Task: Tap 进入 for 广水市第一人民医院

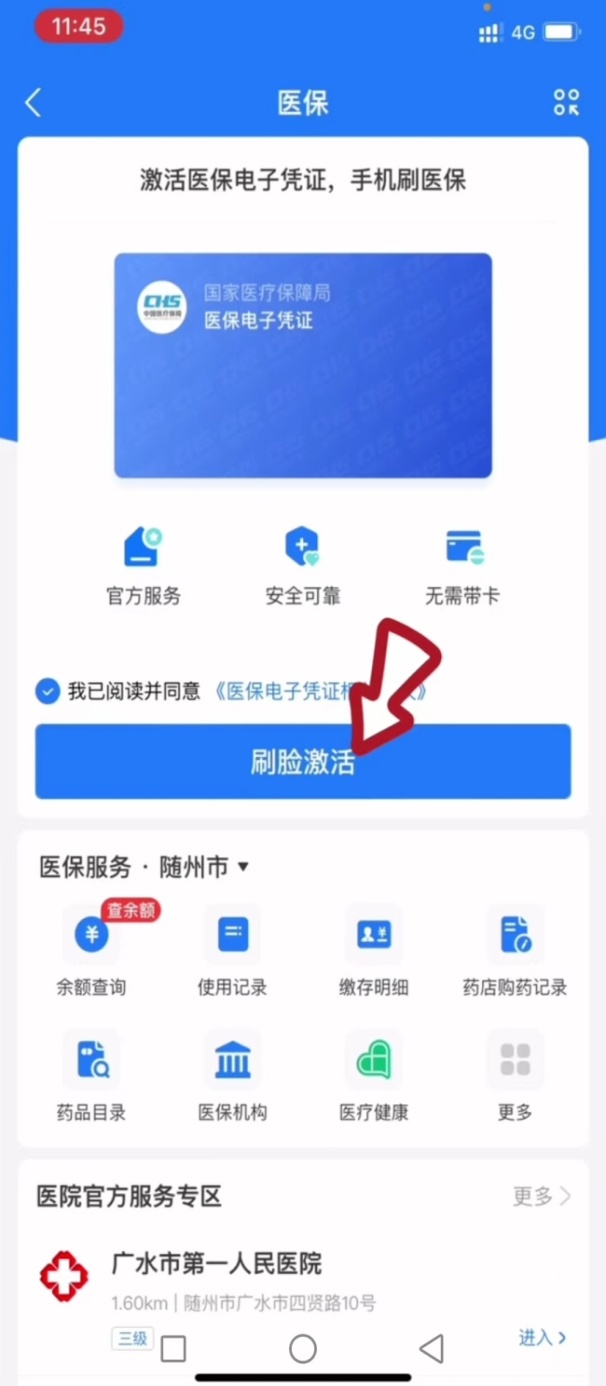Action: pyautogui.click(x=542, y=1337)
